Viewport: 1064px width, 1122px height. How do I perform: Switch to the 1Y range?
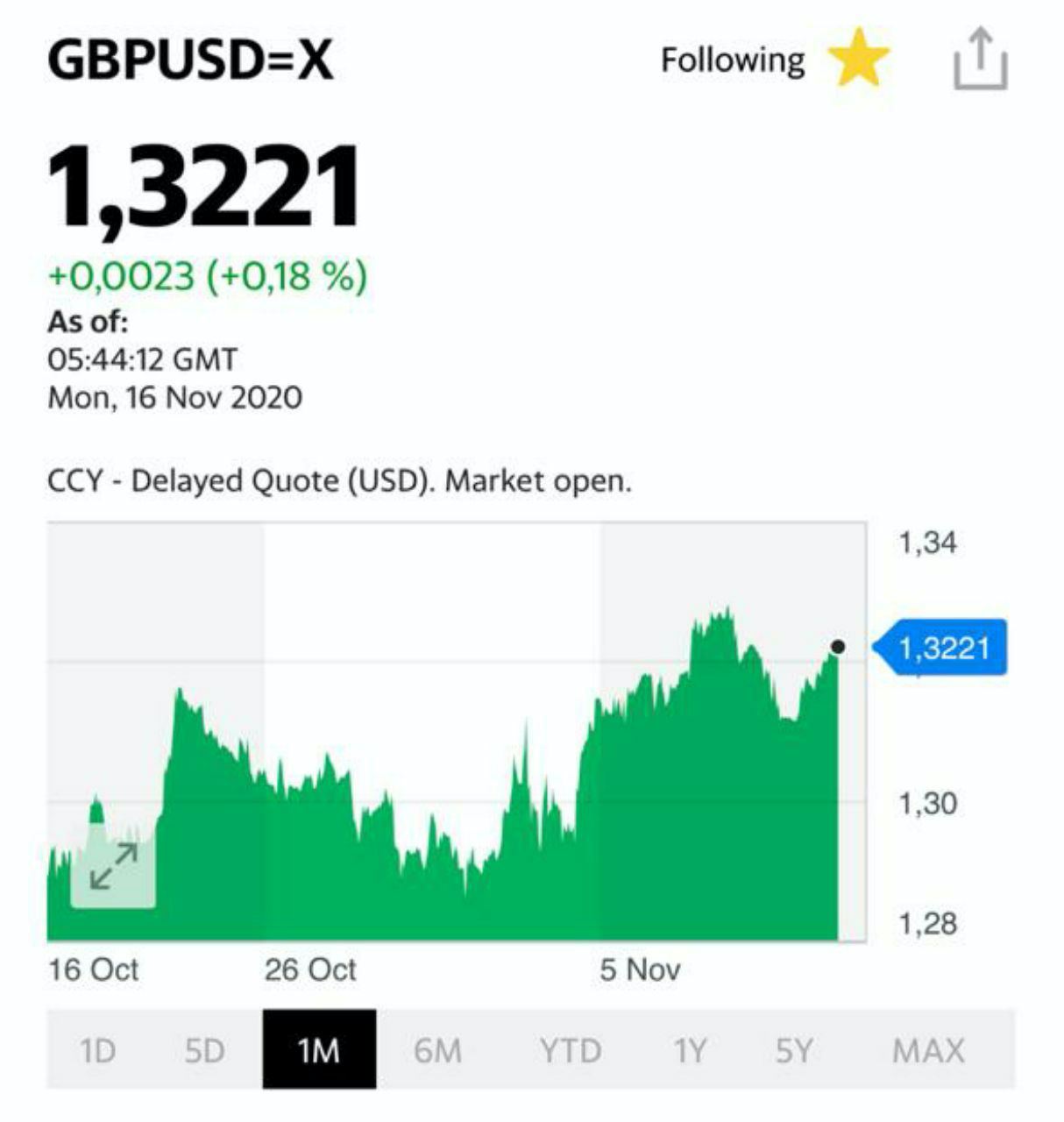tap(690, 1049)
